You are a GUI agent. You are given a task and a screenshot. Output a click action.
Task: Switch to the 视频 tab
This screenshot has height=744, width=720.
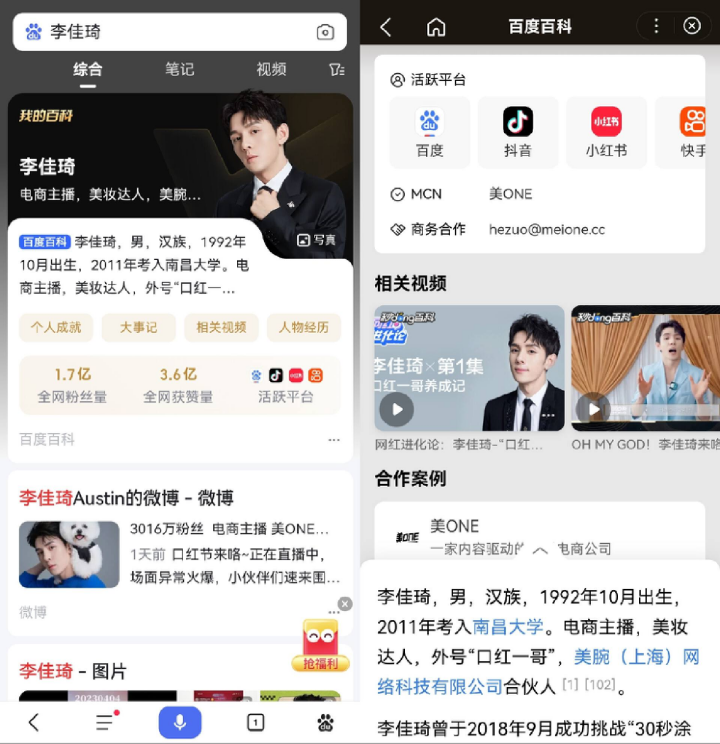(x=271, y=69)
